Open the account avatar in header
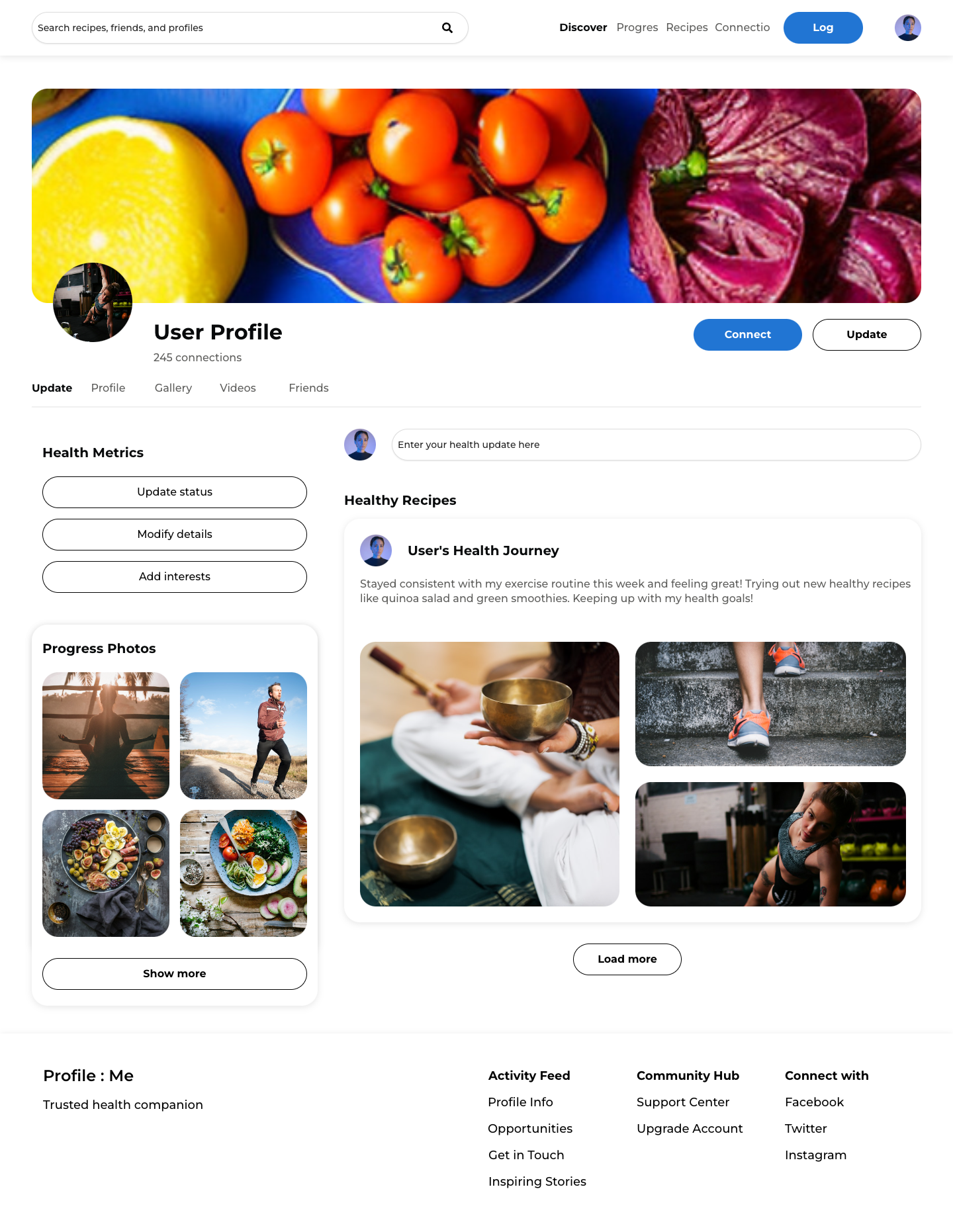Viewport: 953px width, 1232px height. [907, 28]
